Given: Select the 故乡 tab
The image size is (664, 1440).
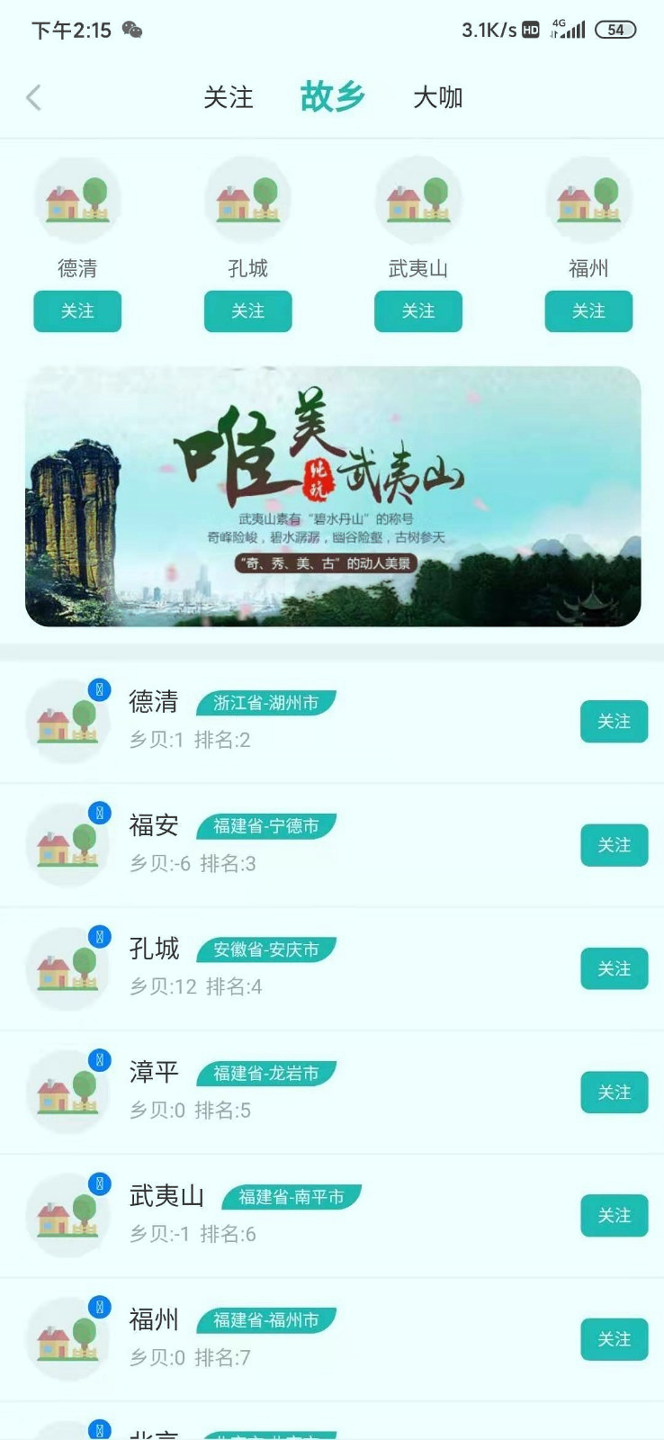Looking at the screenshot, I should click(332, 97).
